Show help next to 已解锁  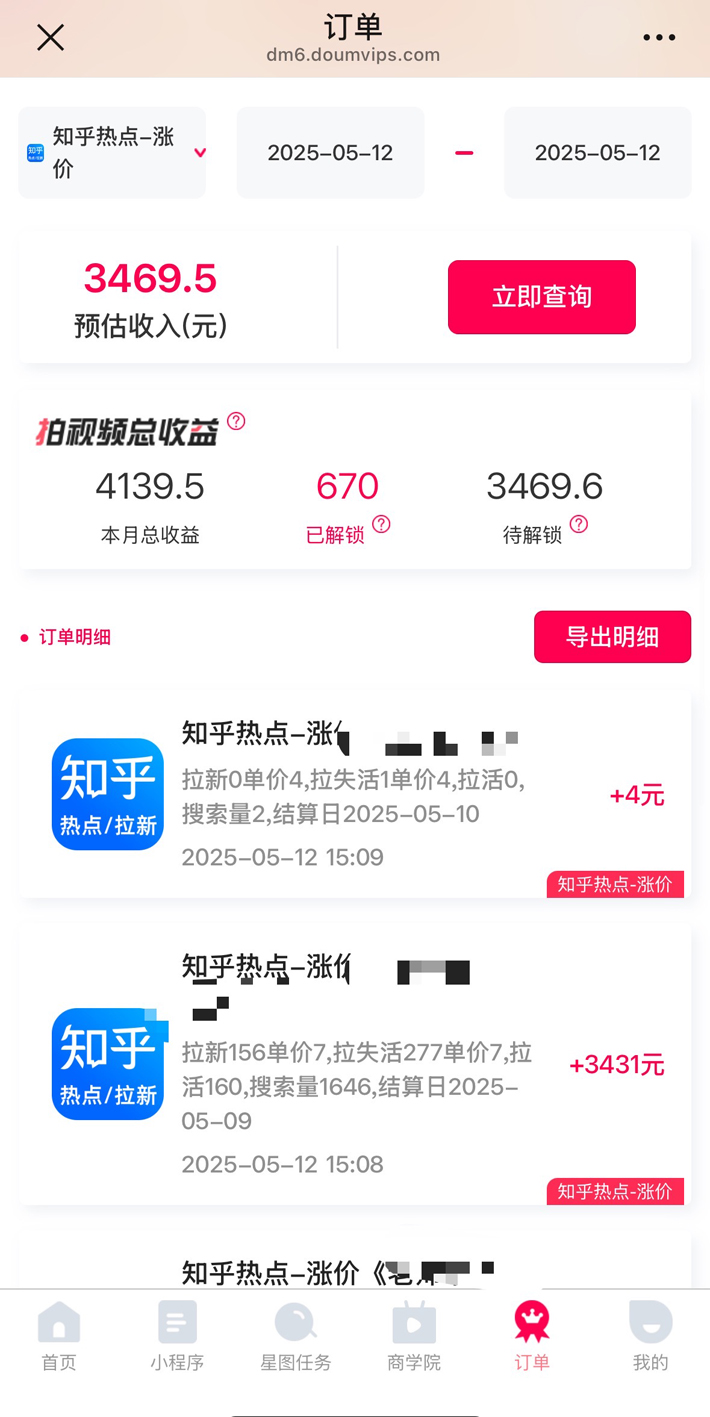381,524
